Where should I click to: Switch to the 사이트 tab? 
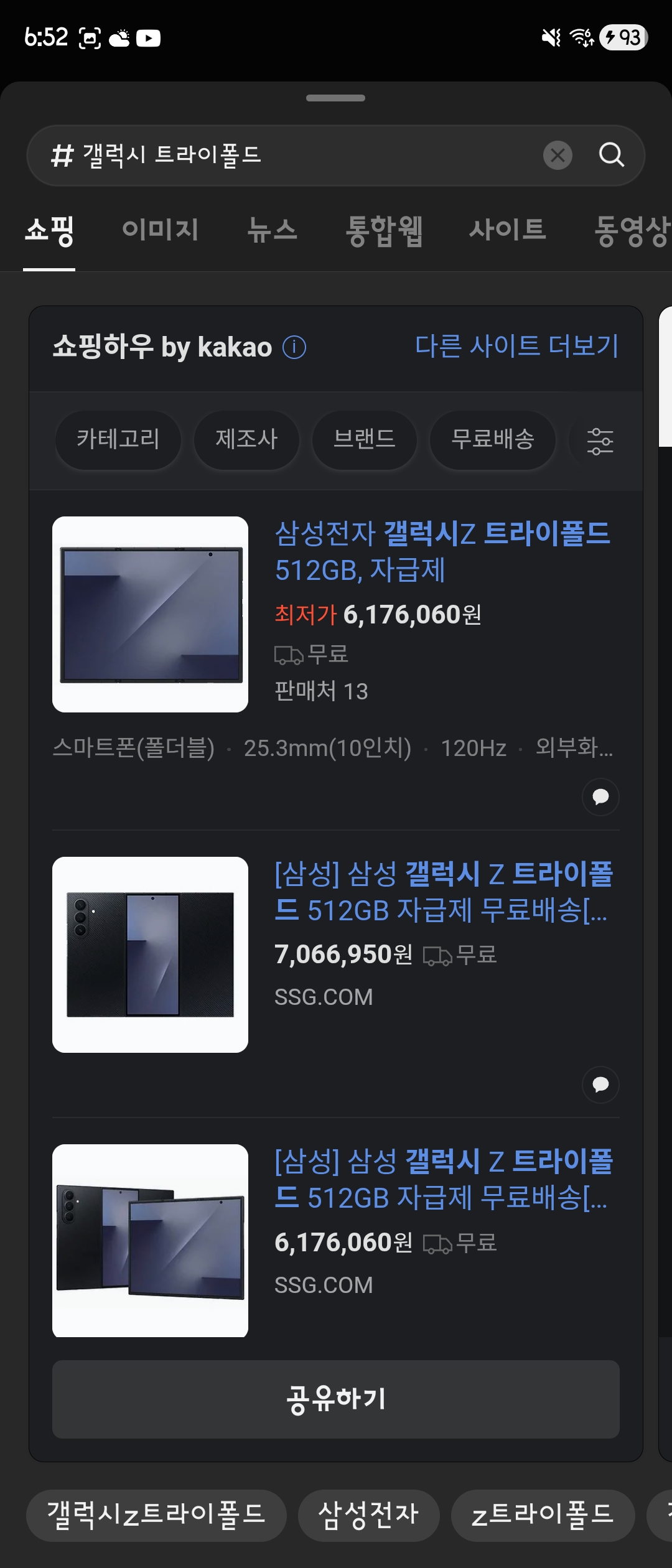point(507,230)
